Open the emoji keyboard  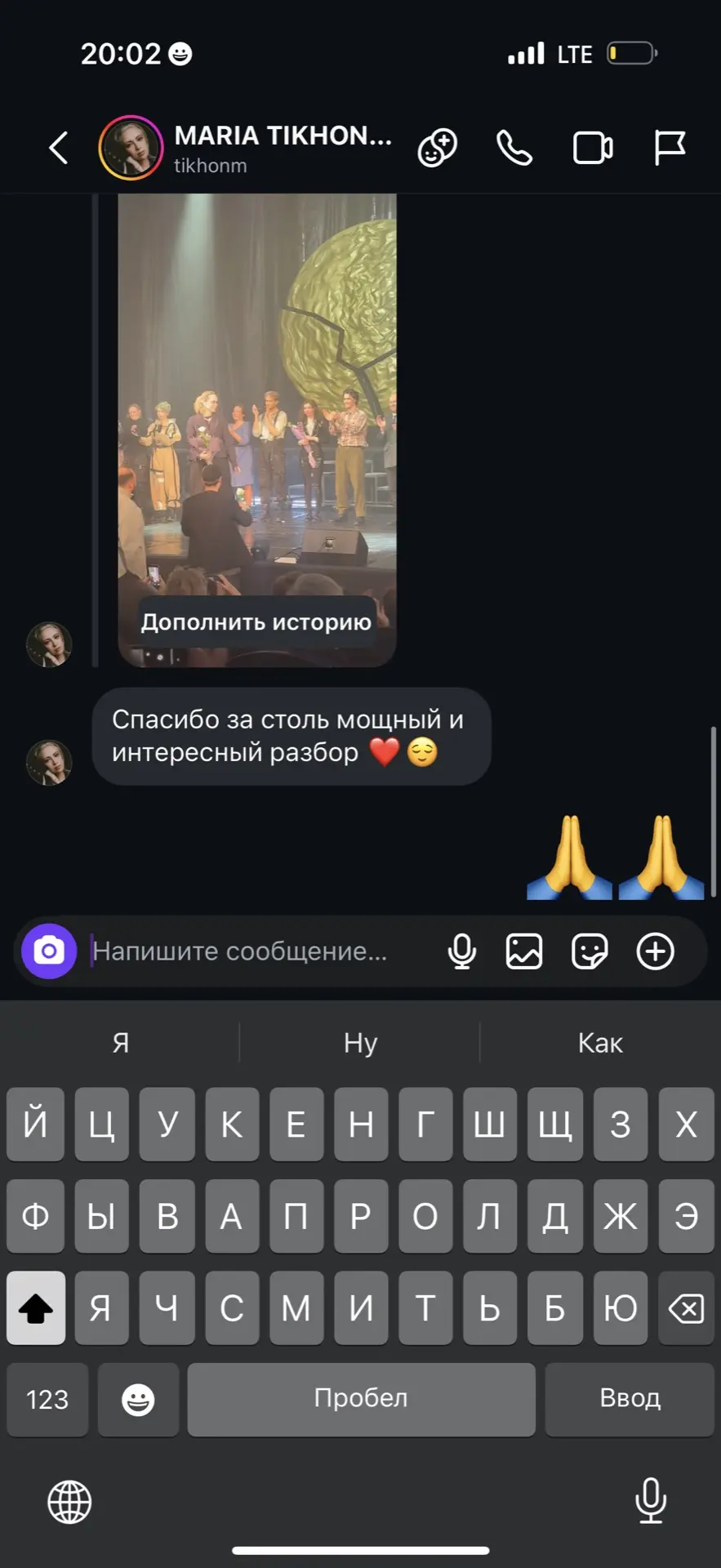point(138,1400)
